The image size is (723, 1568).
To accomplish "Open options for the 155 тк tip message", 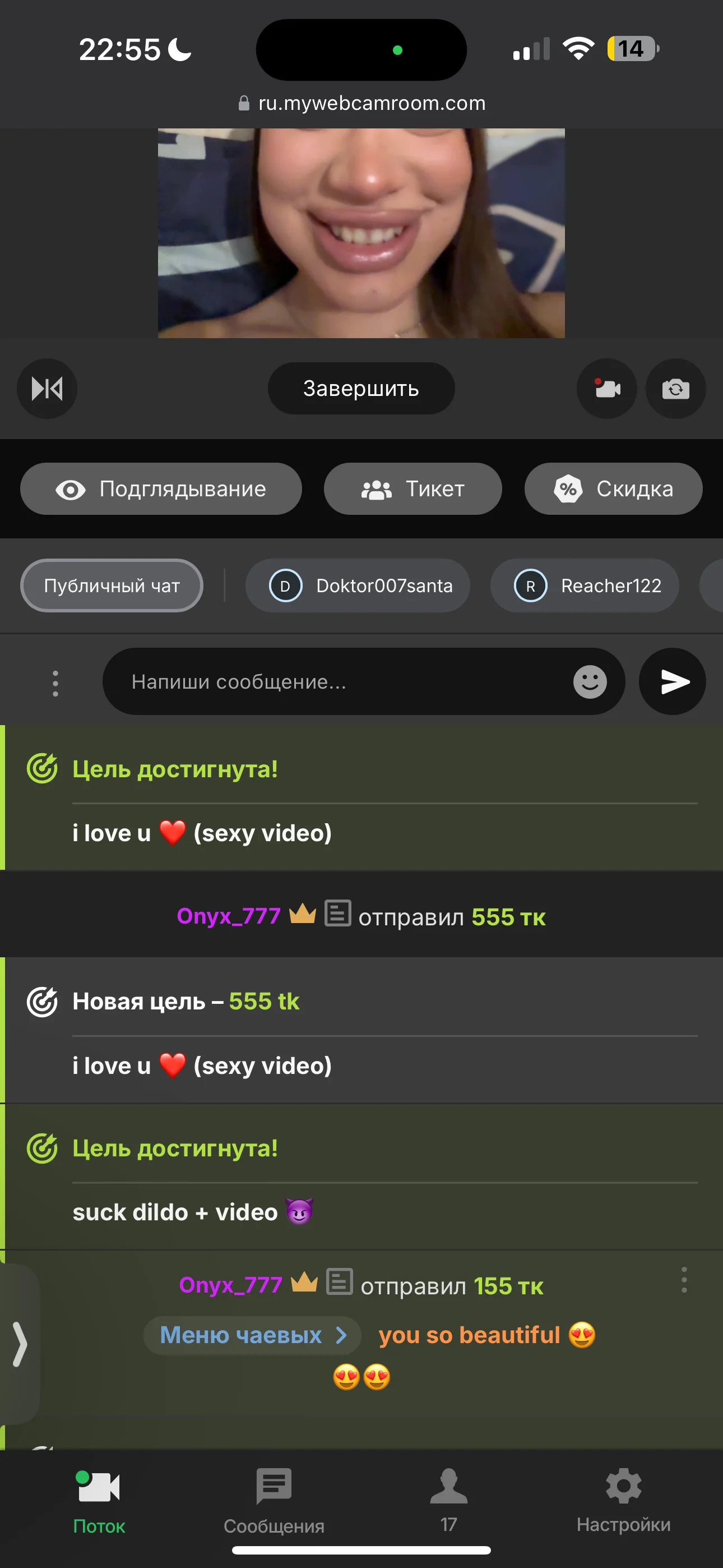I will 684,1280.
